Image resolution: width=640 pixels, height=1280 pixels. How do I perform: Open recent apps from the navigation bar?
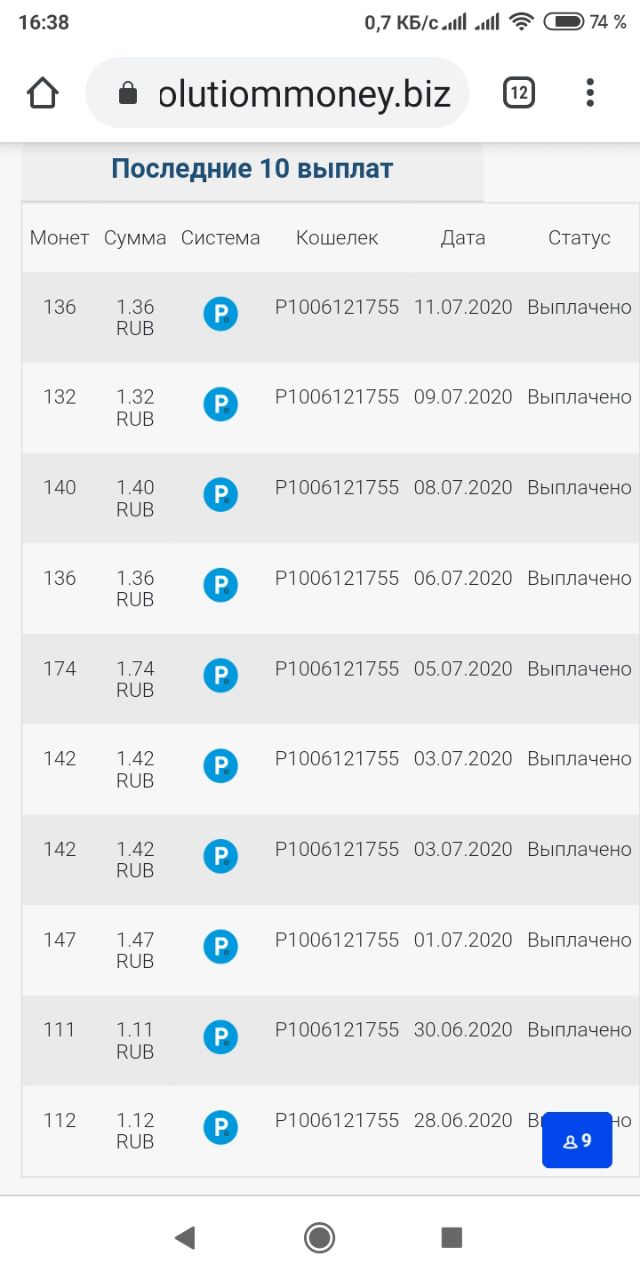coord(452,1238)
